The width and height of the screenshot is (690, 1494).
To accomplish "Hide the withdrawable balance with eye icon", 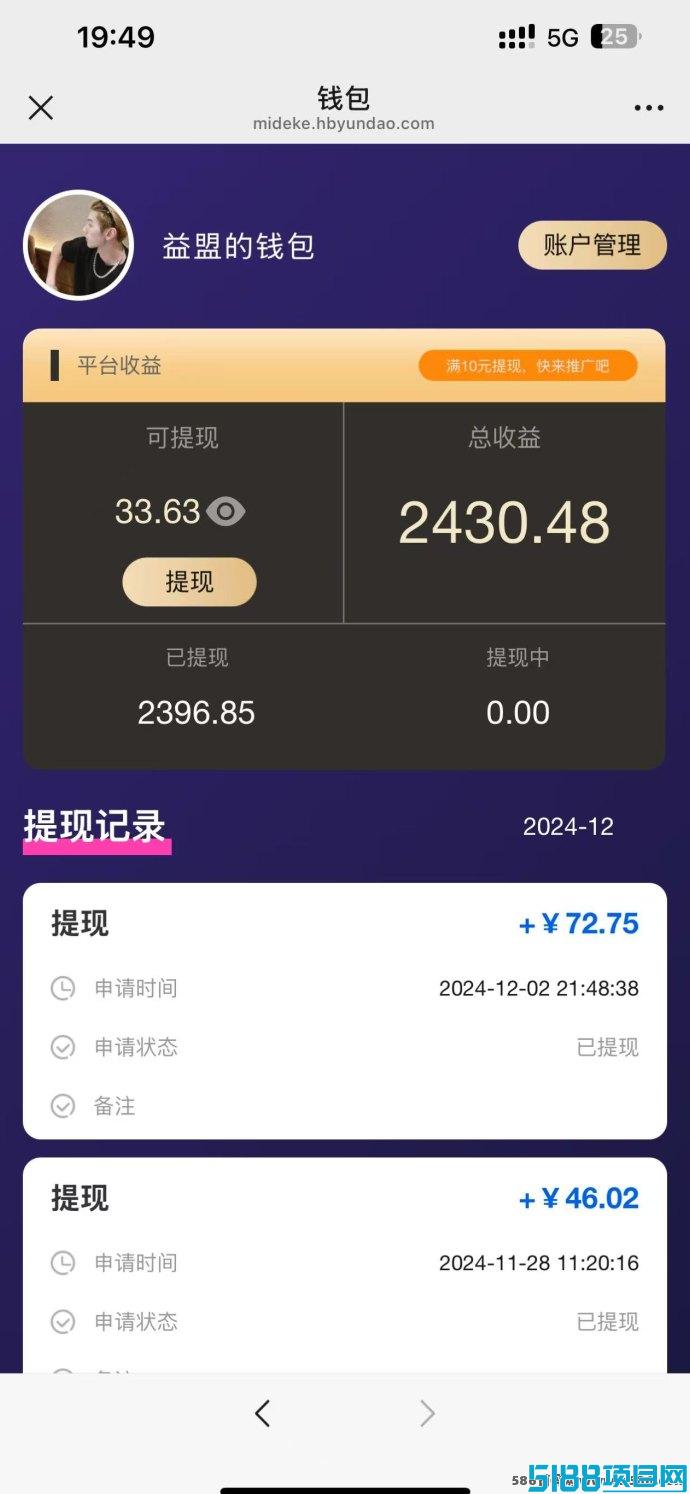I will coord(226,512).
